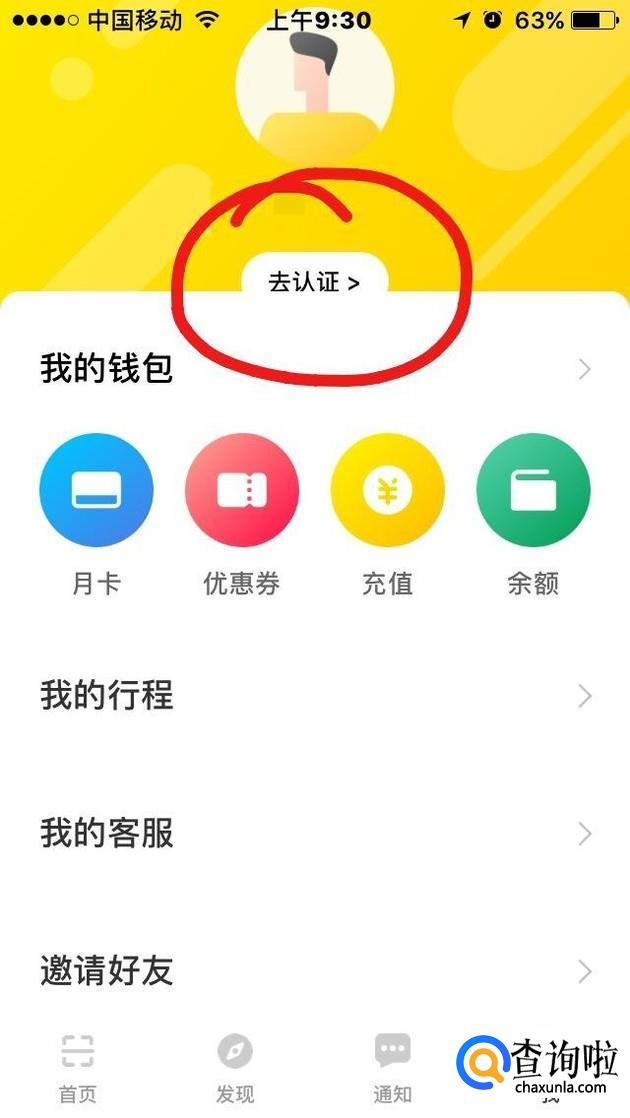Switch to the 首页 home tab

pos(78,1066)
